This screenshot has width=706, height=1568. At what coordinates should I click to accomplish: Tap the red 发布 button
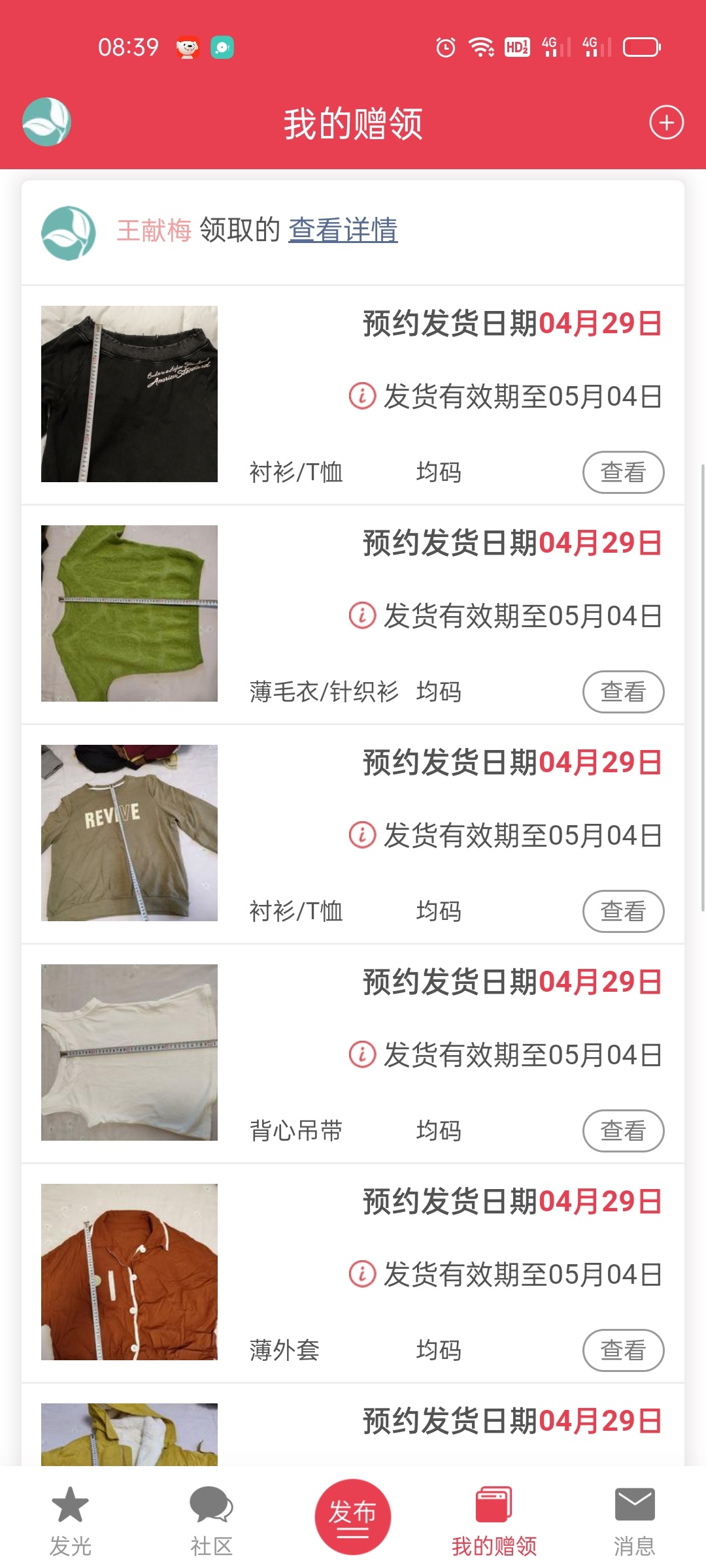click(353, 1516)
